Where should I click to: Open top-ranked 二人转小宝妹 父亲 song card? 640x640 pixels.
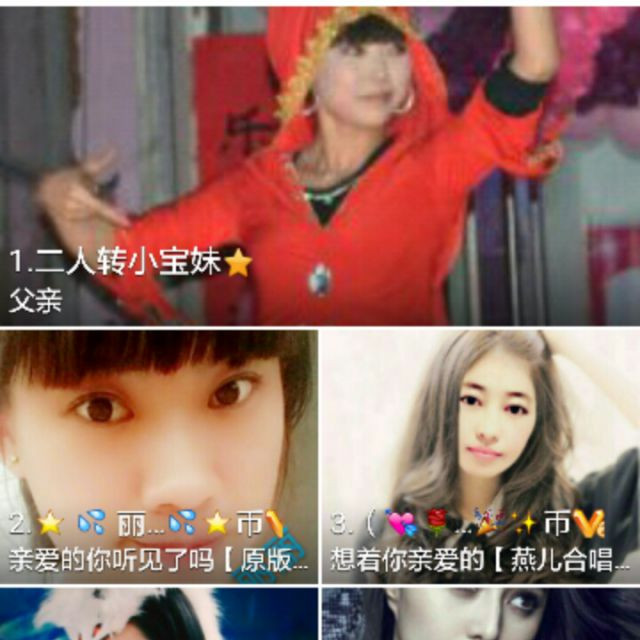(320, 165)
